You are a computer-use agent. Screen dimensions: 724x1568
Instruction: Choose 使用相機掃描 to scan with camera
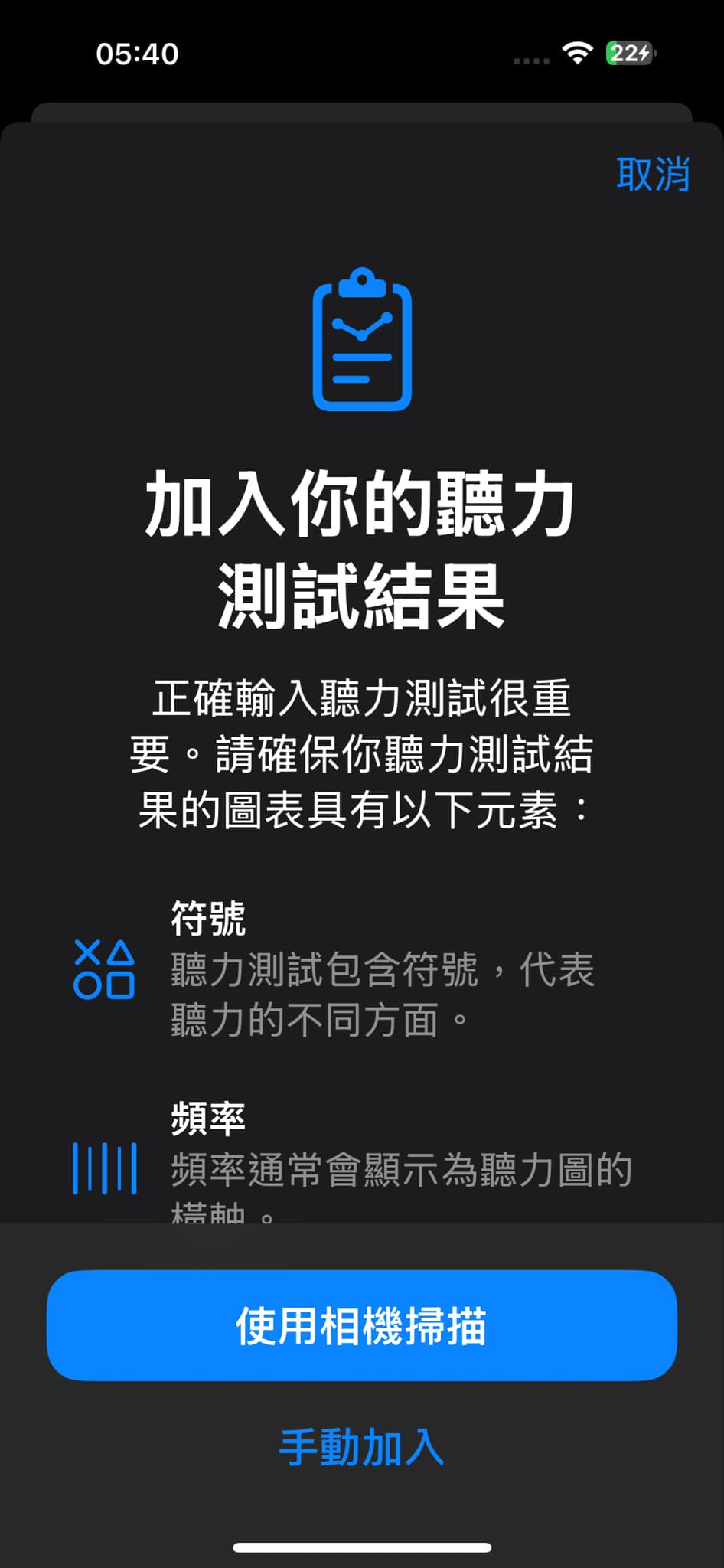point(361,1325)
